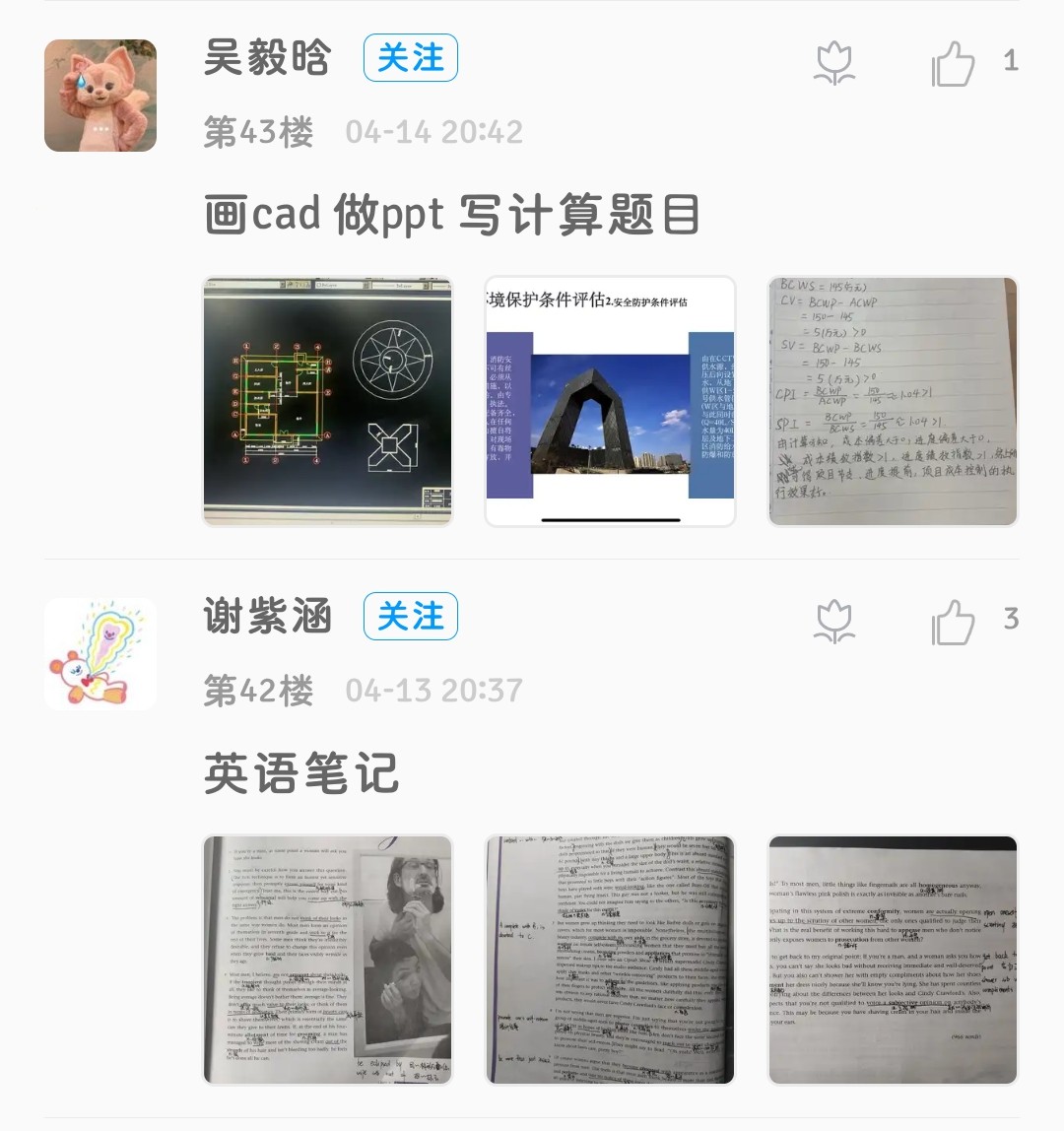Image resolution: width=1064 pixels, height=1131 pixels.
Task: Tap the username 谢紫涵
Action: tap(267, 617)
